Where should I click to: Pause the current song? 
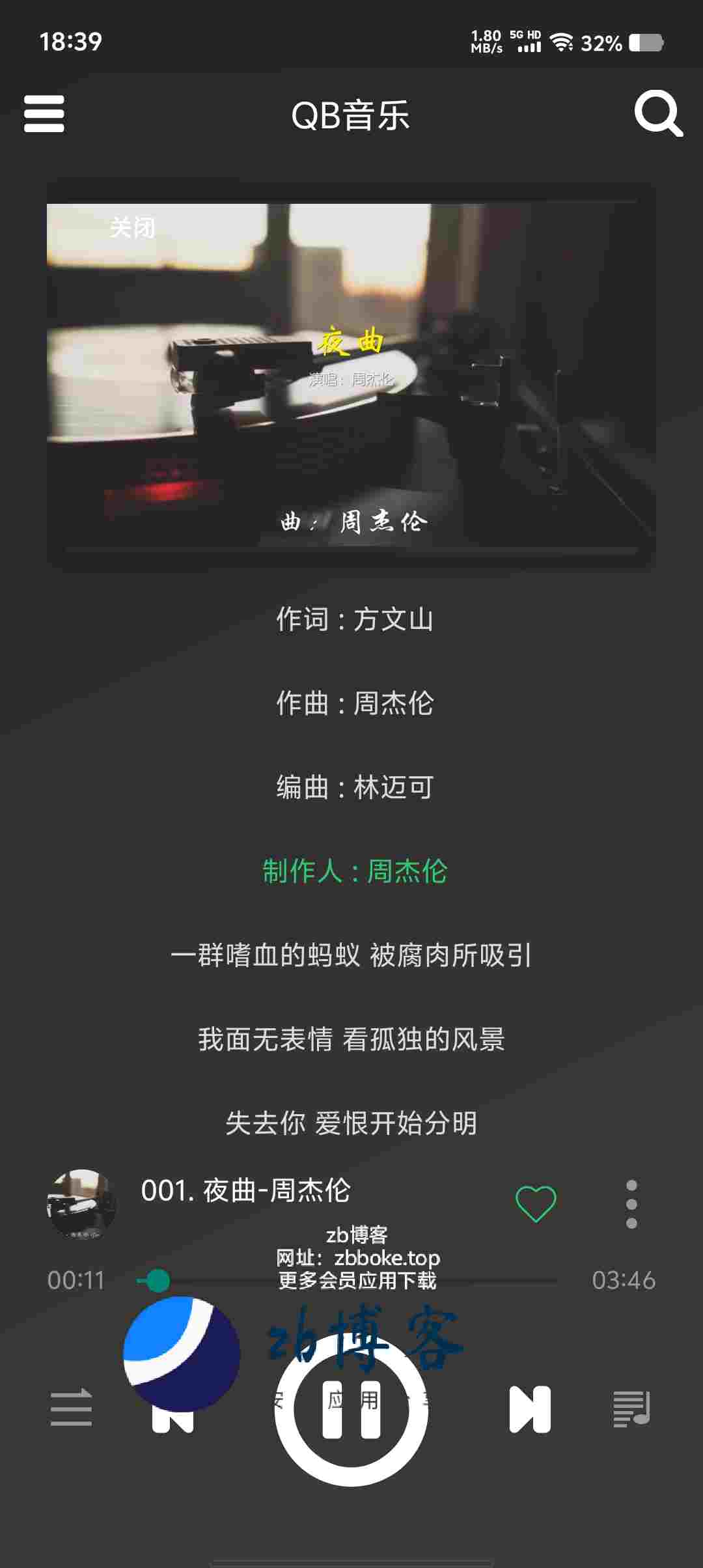point(351,1410)
